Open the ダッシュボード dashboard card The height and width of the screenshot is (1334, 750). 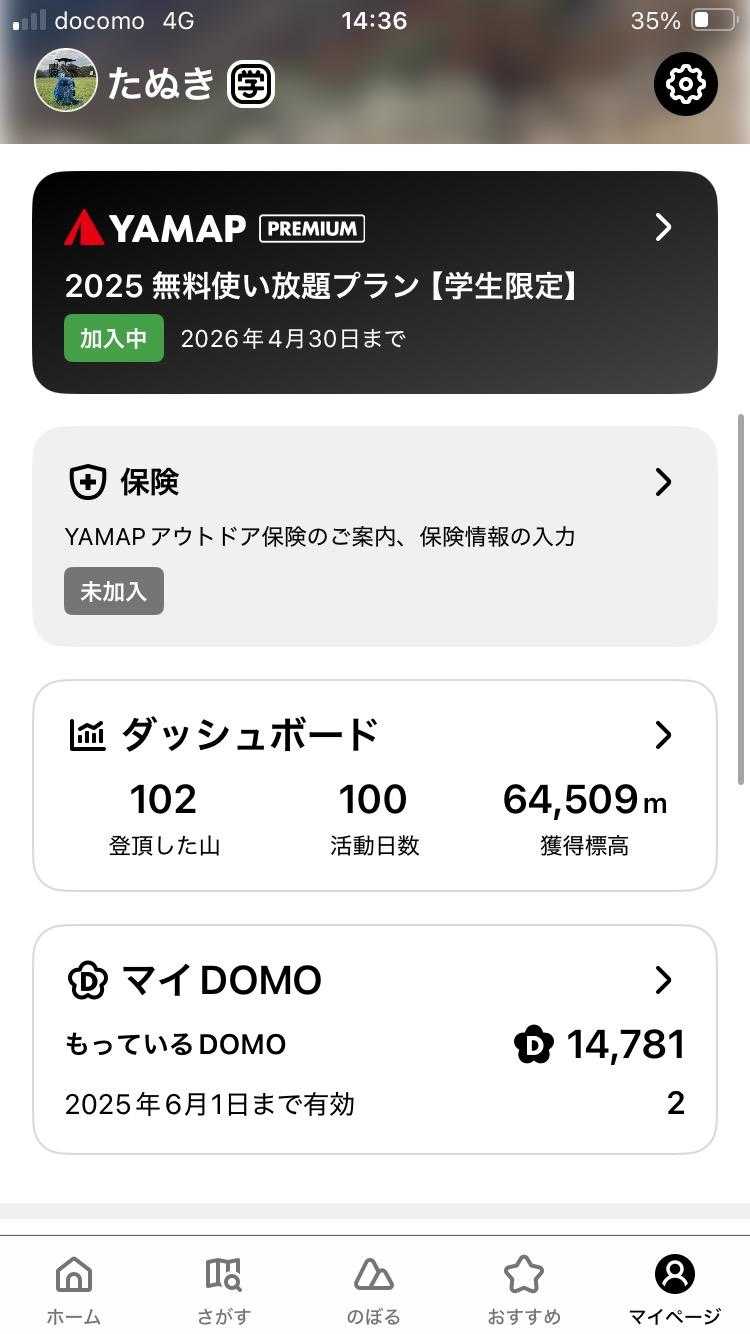pyautogui.click(x=375, y=785)
